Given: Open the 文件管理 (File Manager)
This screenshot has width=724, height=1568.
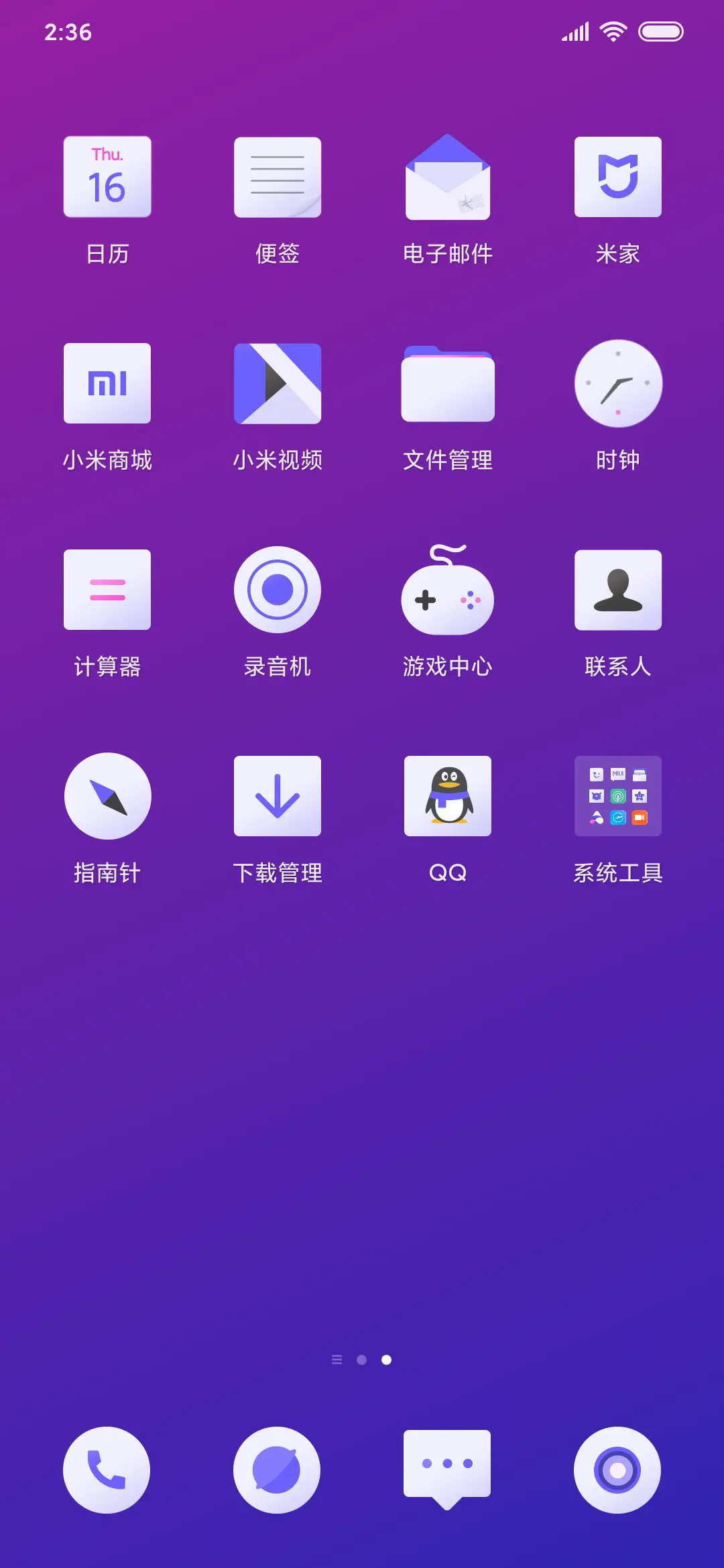Looking at the screenshot, I should point(448,383).
